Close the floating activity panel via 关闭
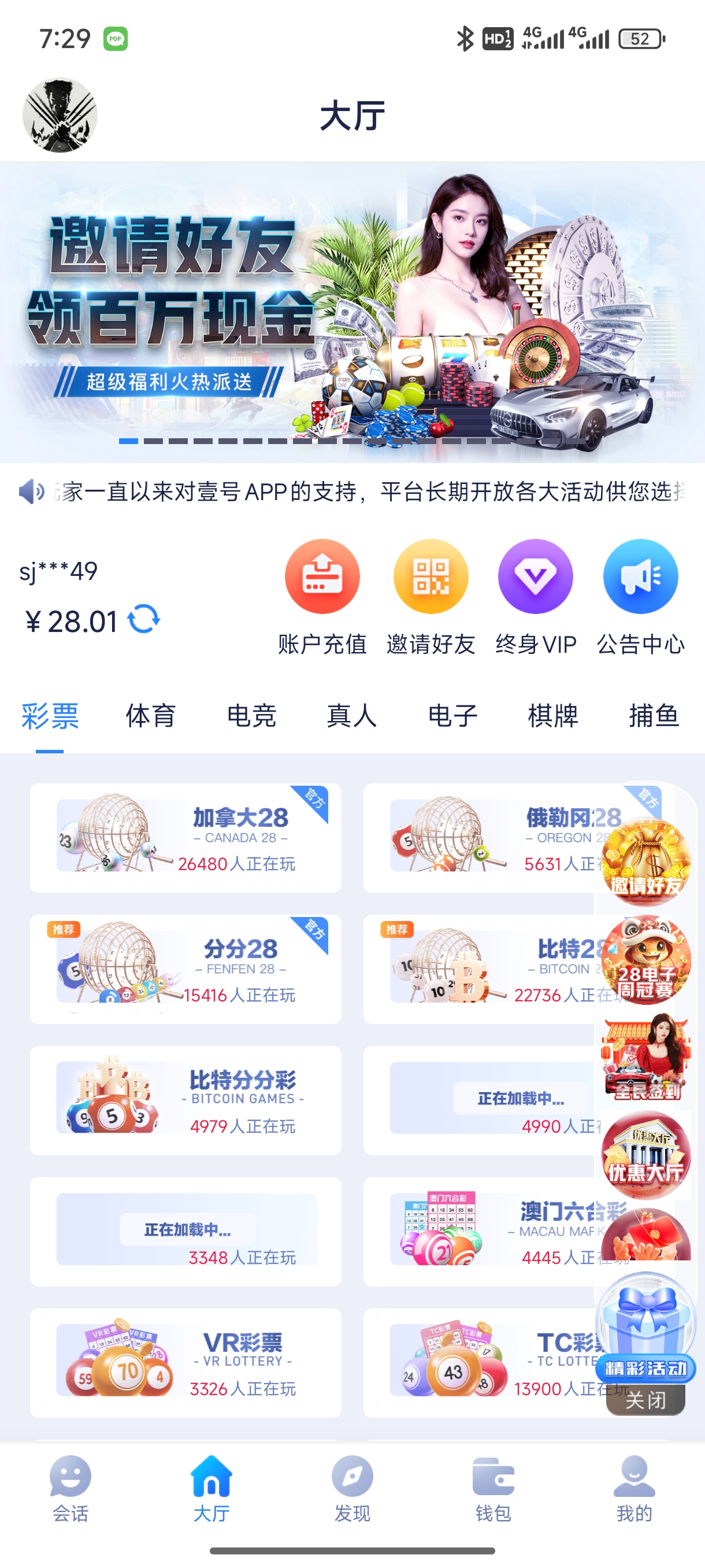705x1568 pixels. pyautogui.click(x=645, y=1400)
